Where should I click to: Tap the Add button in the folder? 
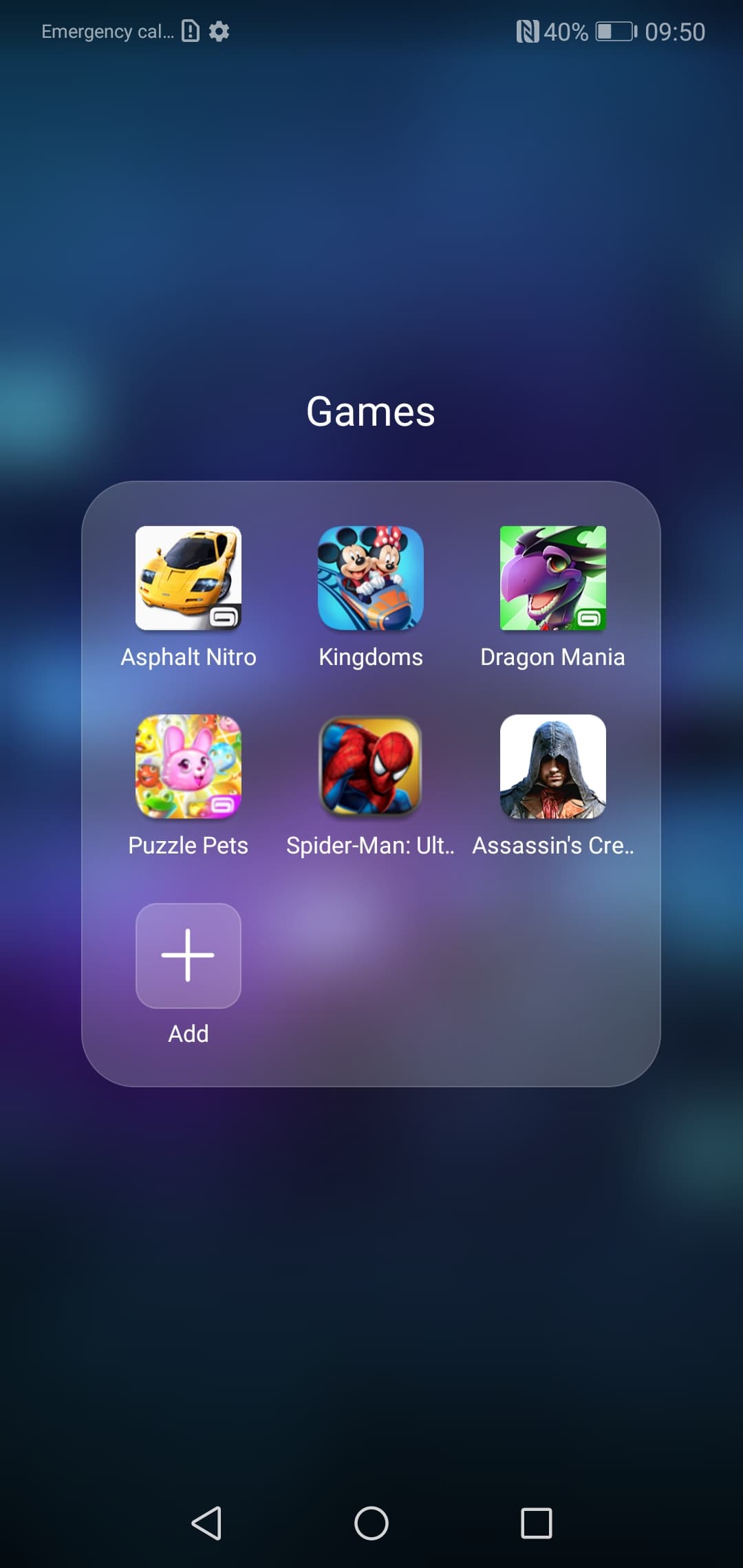click(x=188, y=955)
